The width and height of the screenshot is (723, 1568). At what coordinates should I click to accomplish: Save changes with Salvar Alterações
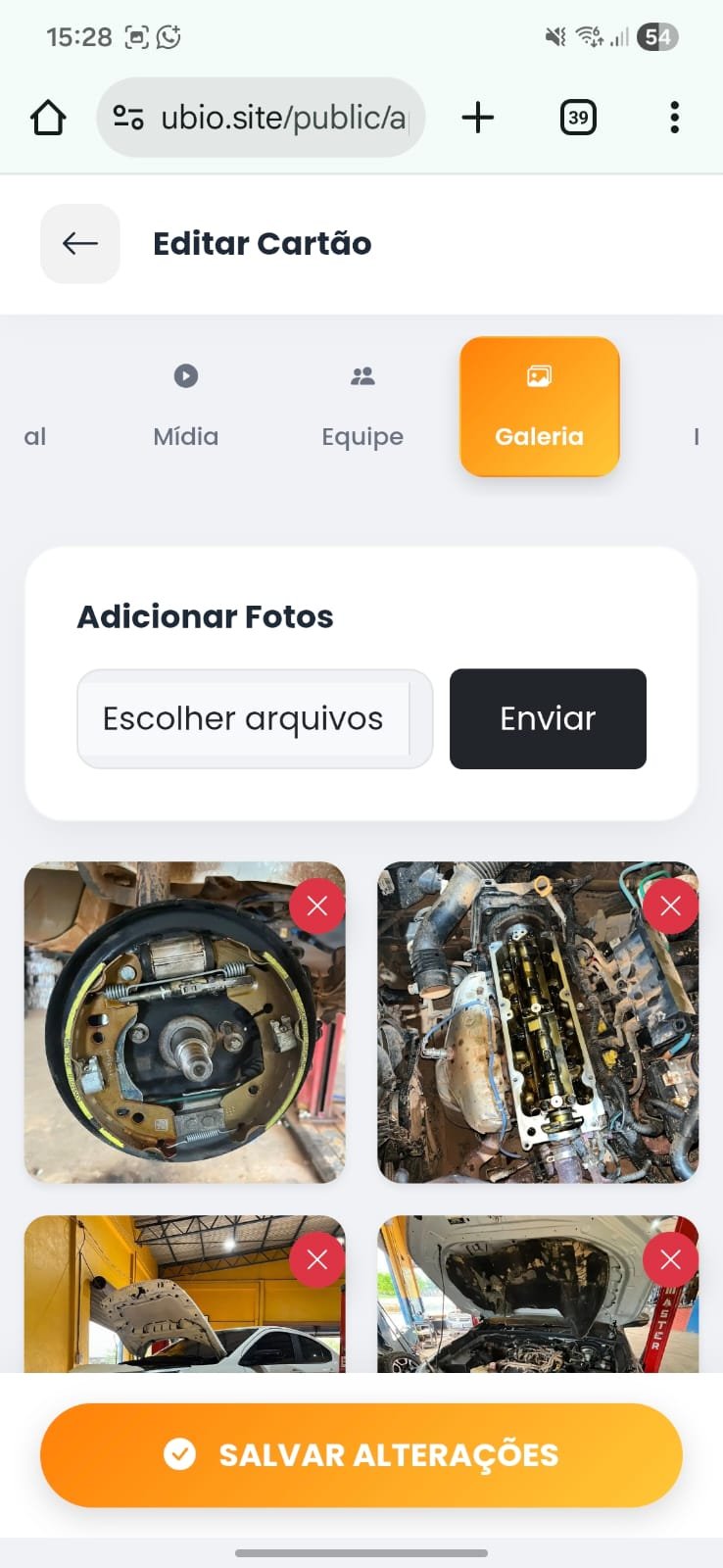[x=361, y=1454]
